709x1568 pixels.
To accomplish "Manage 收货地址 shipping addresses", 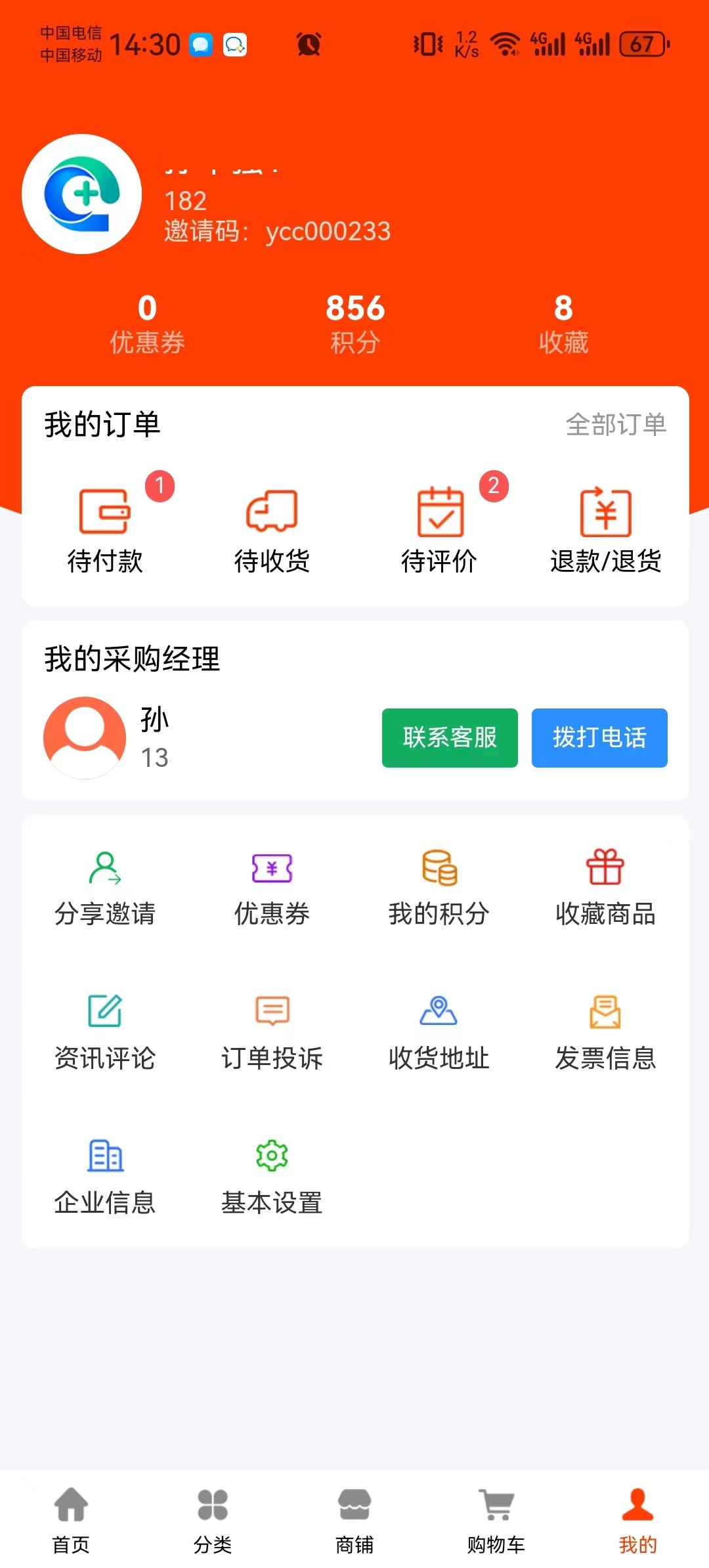I will [439, 1032].
